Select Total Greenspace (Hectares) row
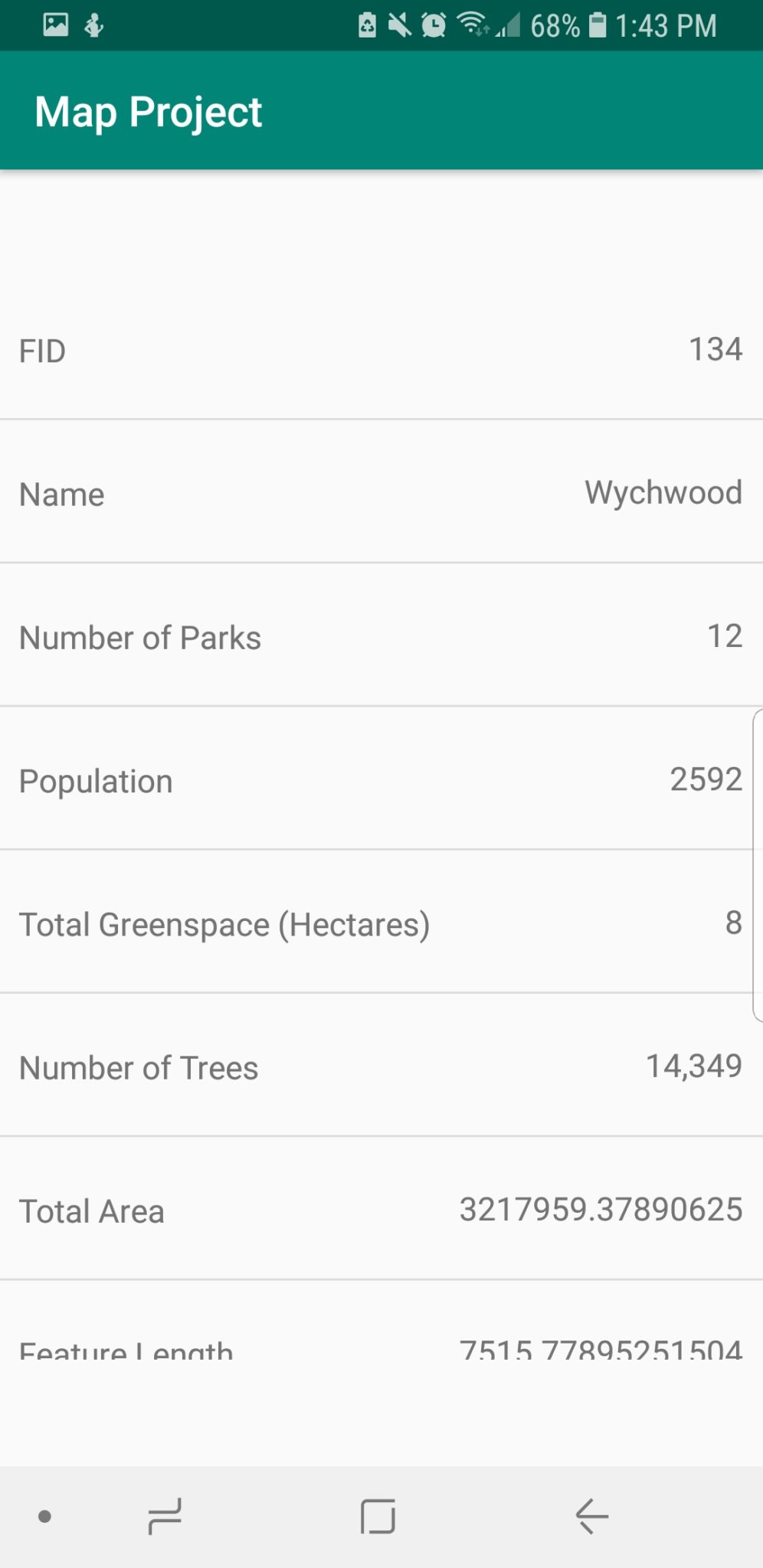763x1568 pixels. pyautogui.click(x=381, y=923)
